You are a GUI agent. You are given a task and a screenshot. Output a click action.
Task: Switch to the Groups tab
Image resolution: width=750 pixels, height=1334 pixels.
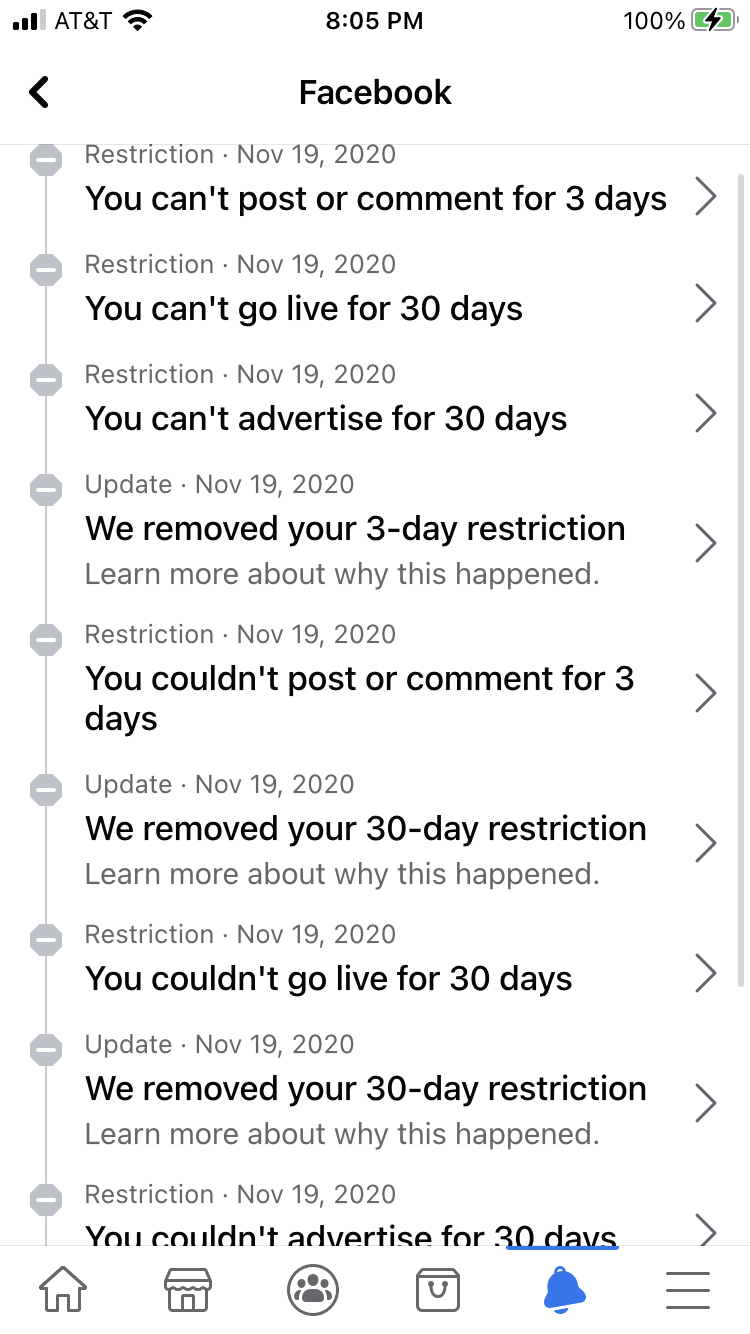(313, 1290)
